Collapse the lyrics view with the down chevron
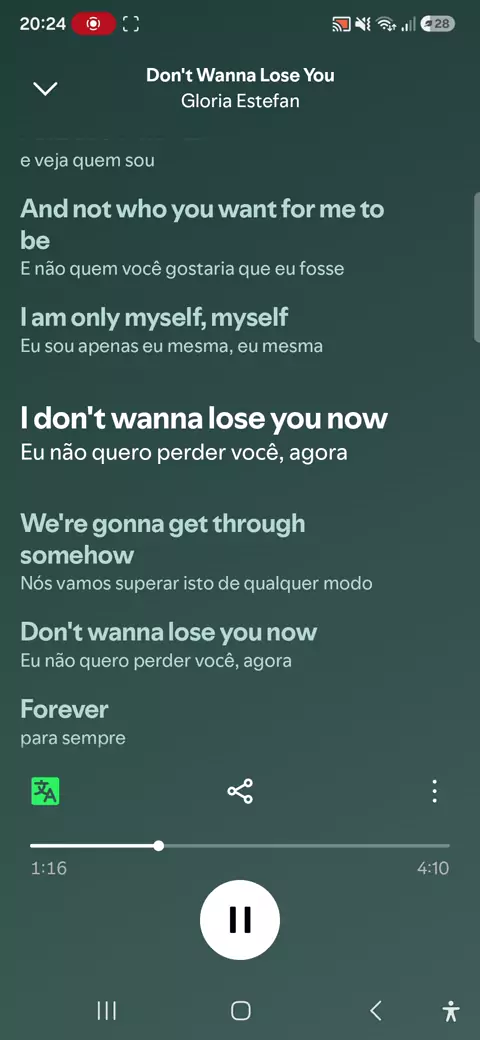This screenshot has height=1040, width=480. click(45, 88)
